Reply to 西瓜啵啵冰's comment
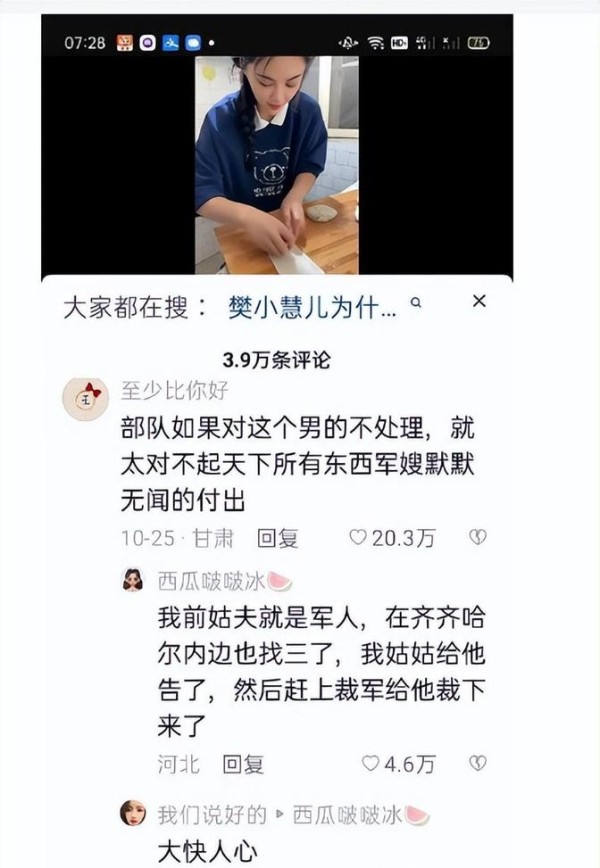This screenshot has height=868, width=600. click(242, 765)
